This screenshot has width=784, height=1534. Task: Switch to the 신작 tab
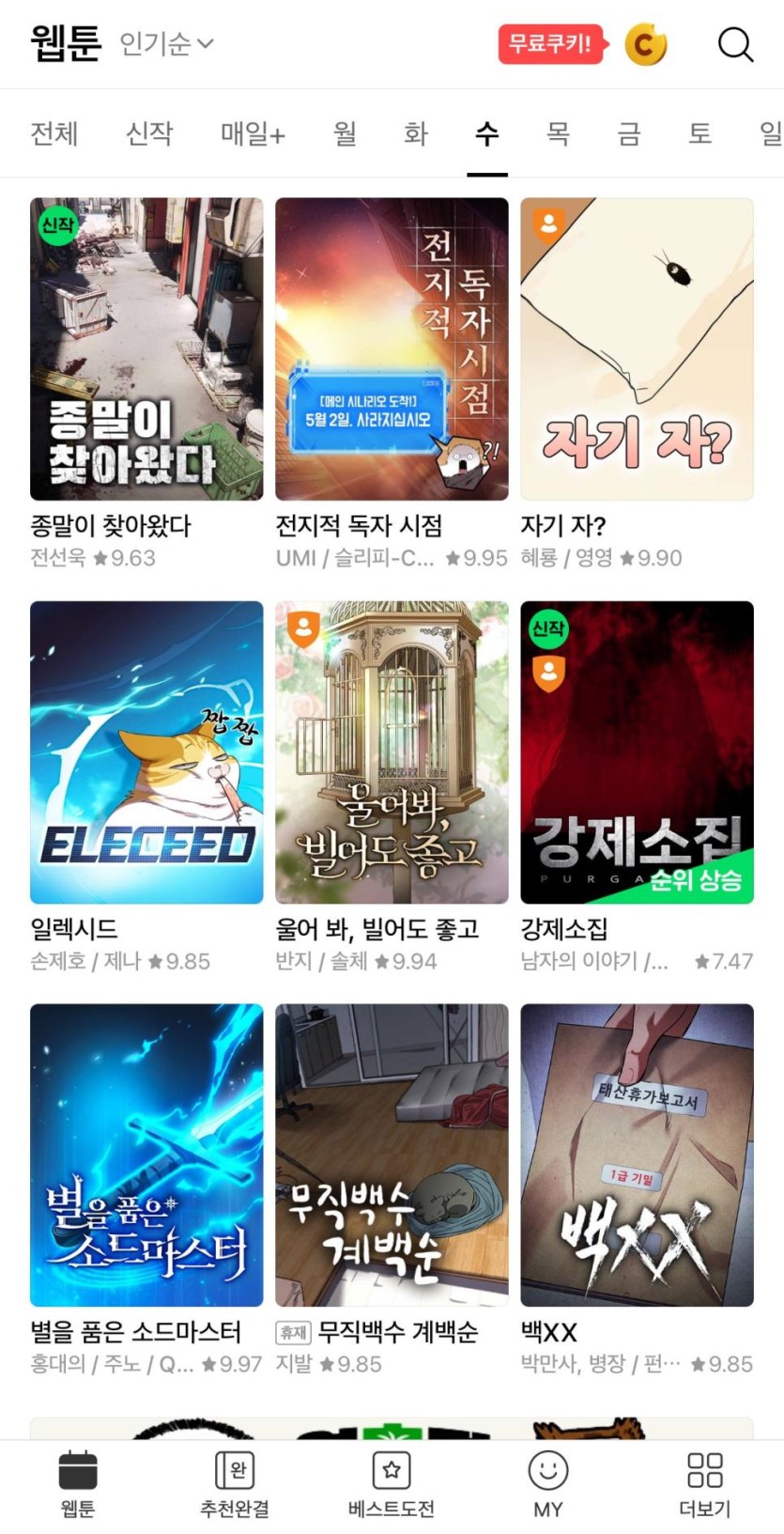pos(149,133)
